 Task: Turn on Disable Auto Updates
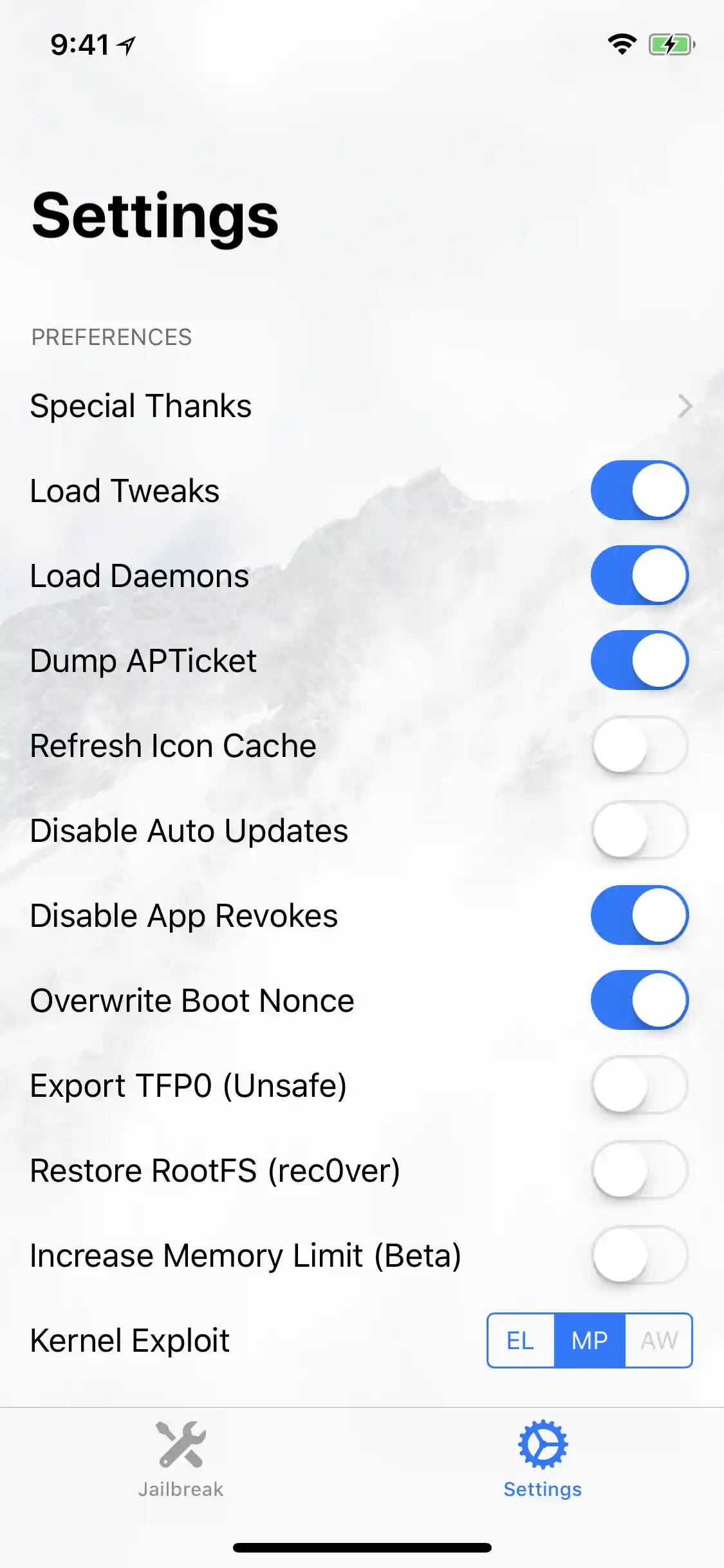(639, 830)
